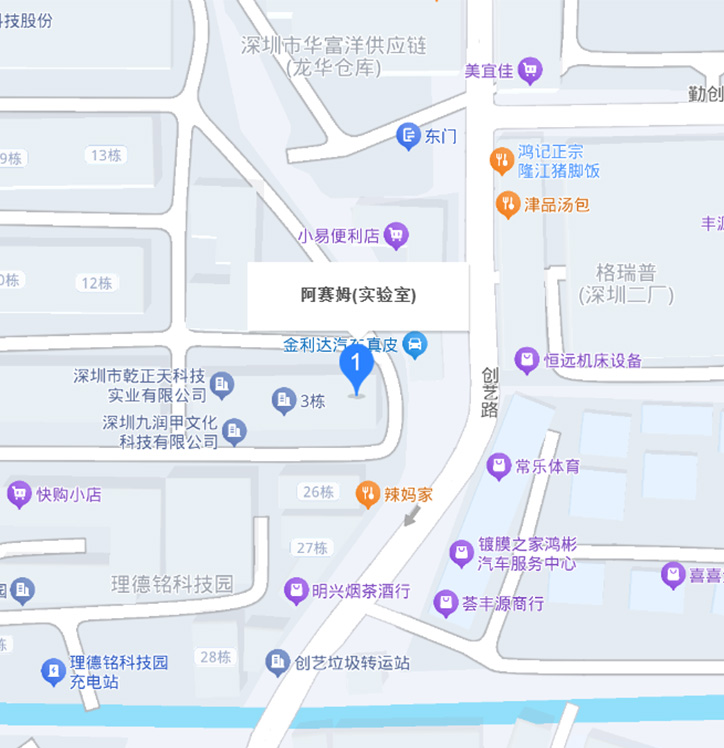The width and height of the screenshot is (724, 748).
Task: Tap the 小易便利店 shop marker
Action: 397,236
